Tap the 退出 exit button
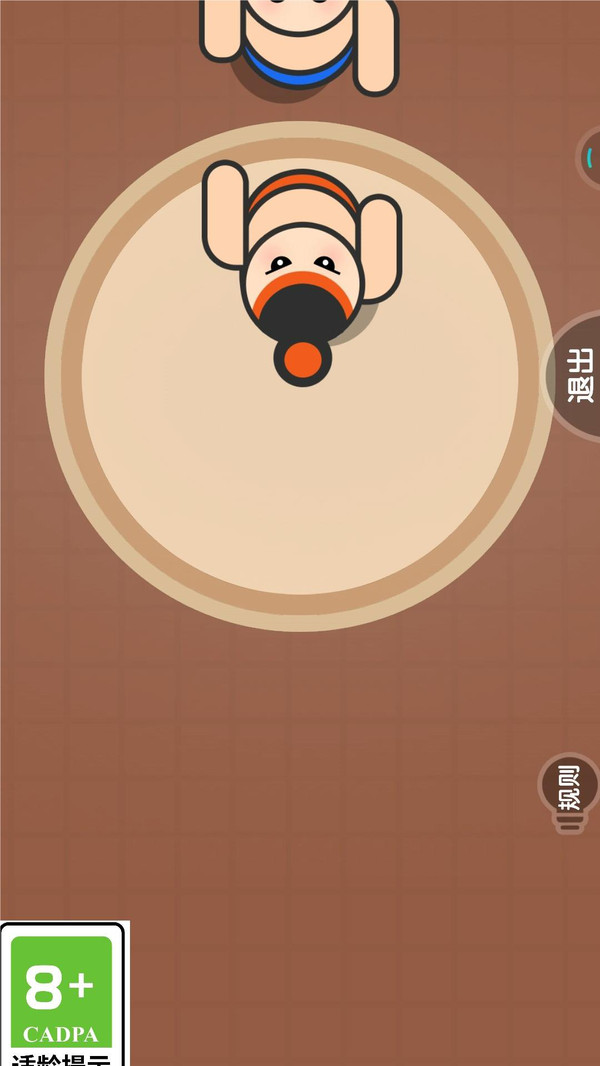 click(x=577, y=376)
